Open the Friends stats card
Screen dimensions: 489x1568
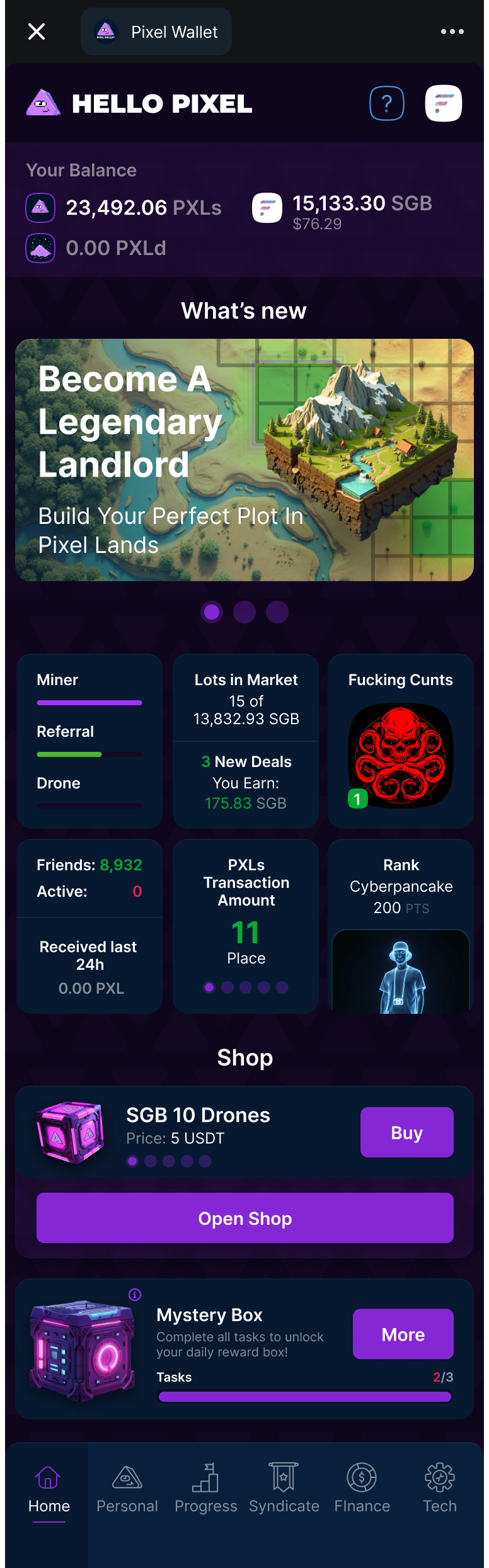[x=89, y=926]
